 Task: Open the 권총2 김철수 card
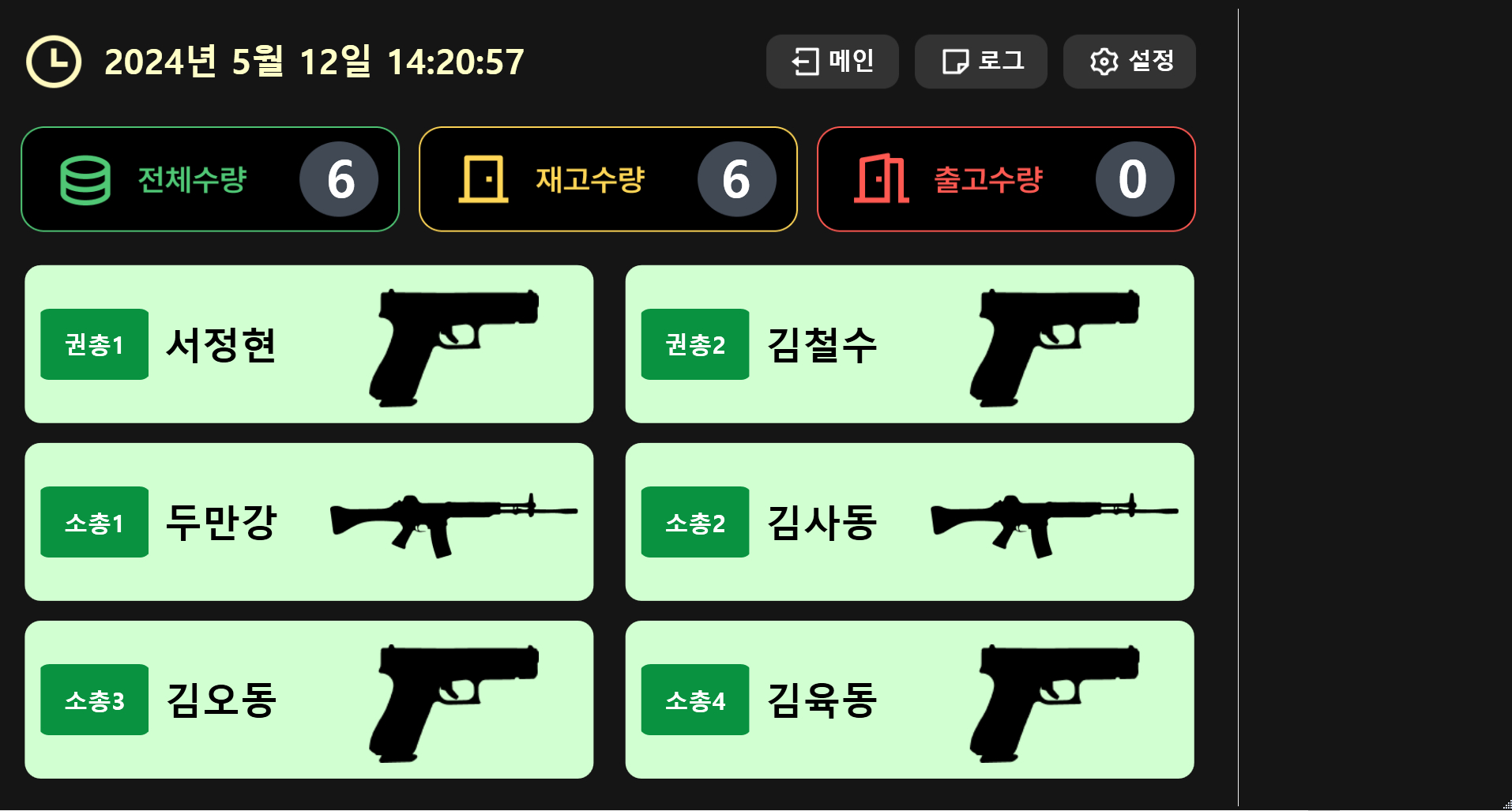tap(909, 344)
